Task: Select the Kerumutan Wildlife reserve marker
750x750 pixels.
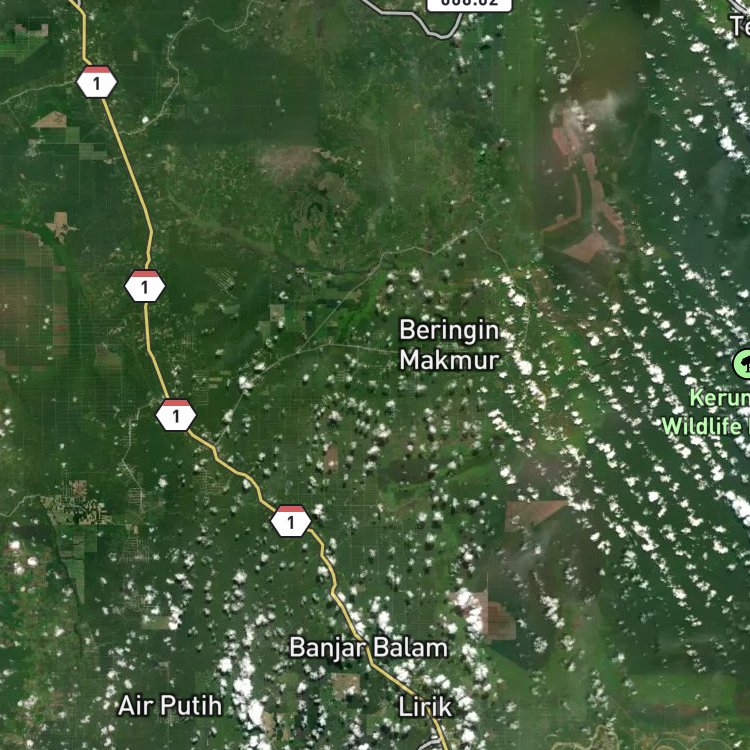Action: 743,364
